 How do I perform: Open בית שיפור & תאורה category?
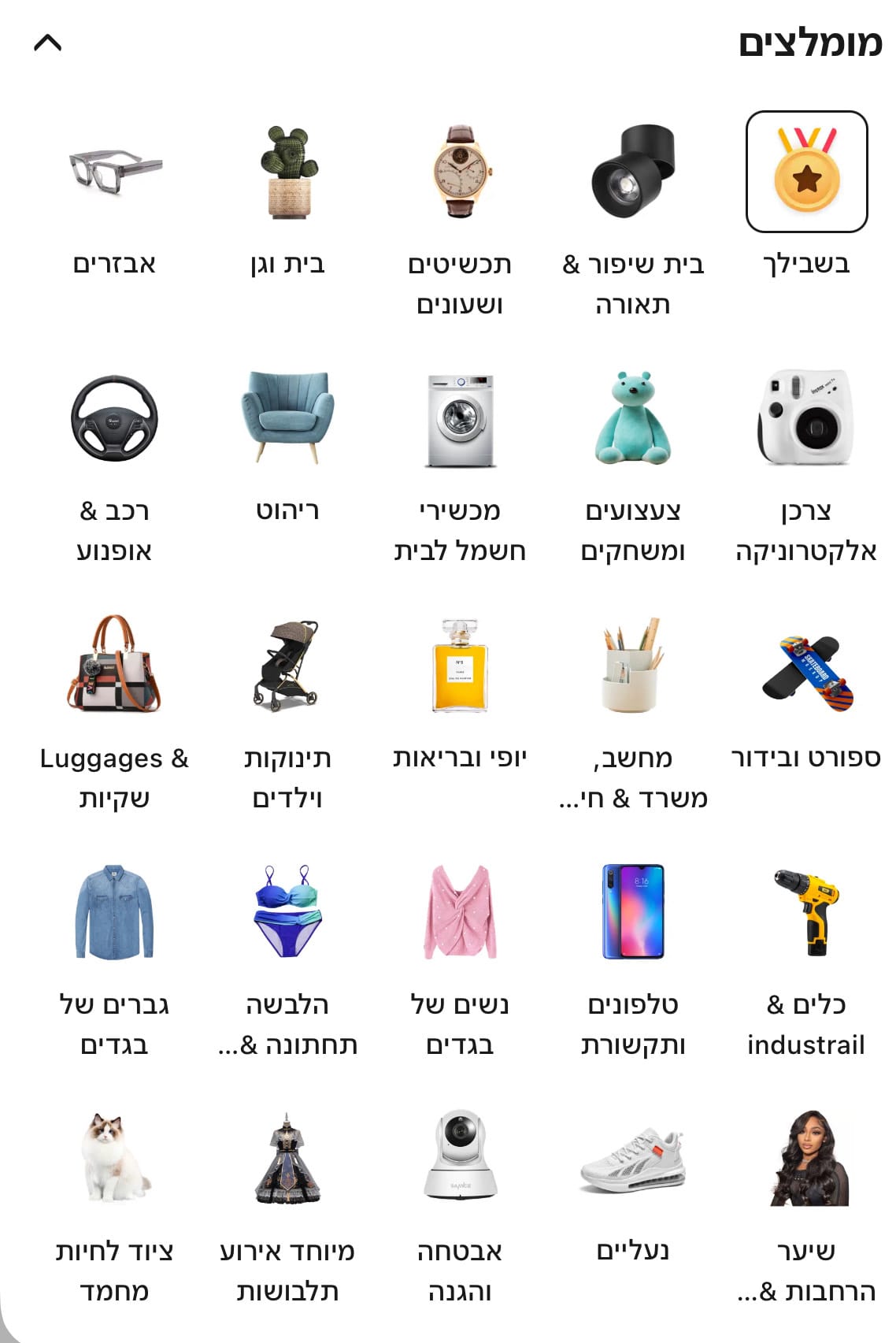pyautogui.click(x=633, y=173)
